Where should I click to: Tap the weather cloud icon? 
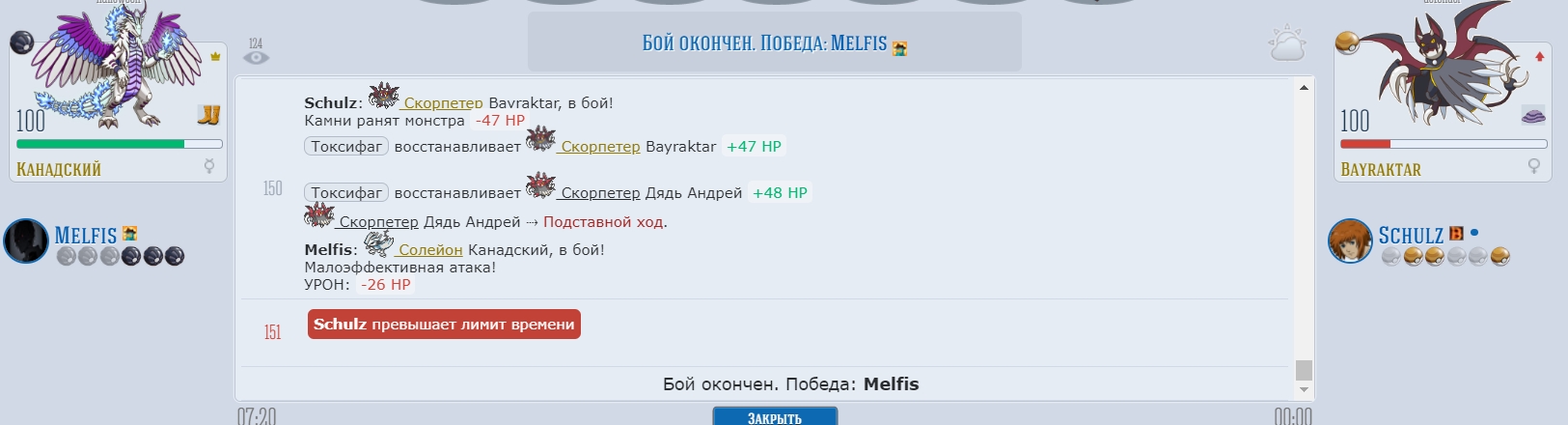1287,45
